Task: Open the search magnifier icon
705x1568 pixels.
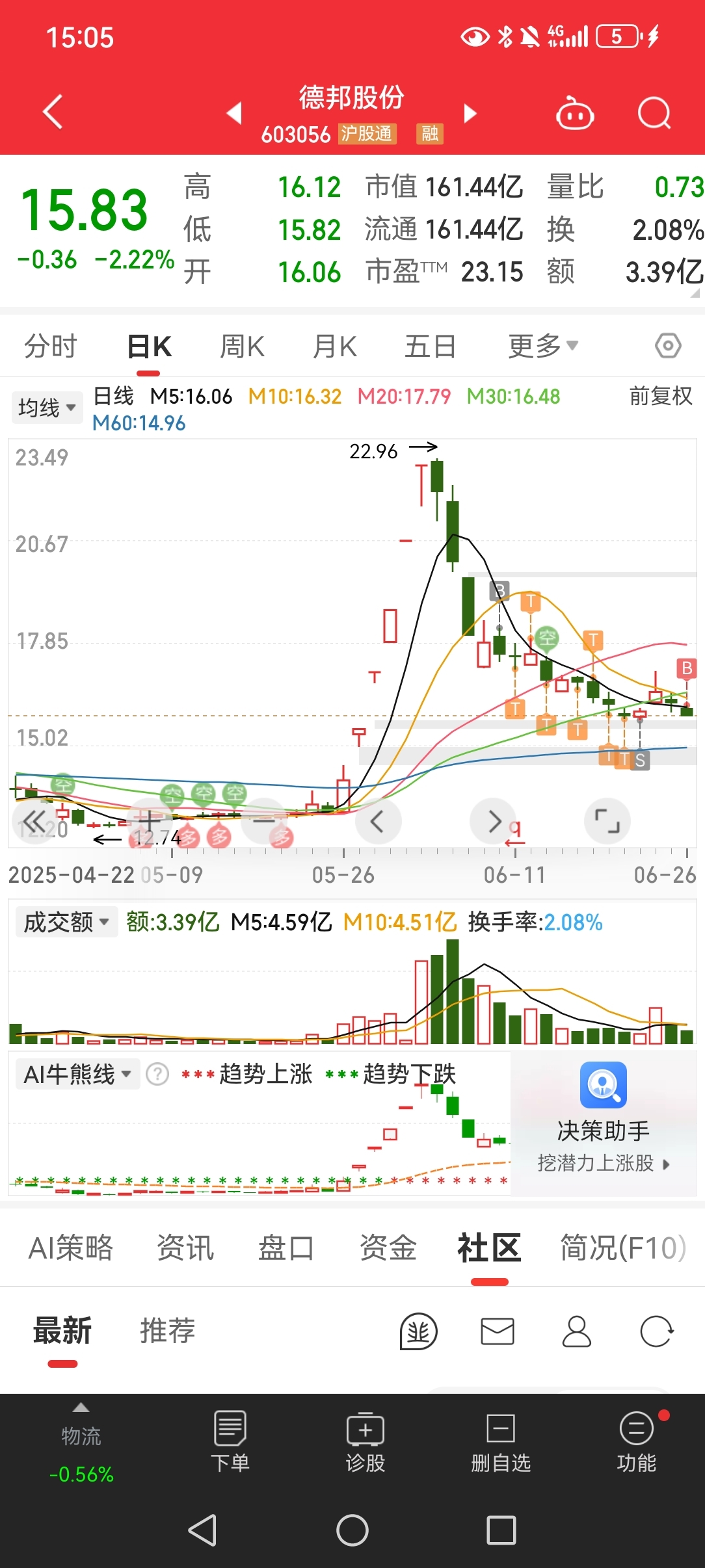Action: (654, 114)
